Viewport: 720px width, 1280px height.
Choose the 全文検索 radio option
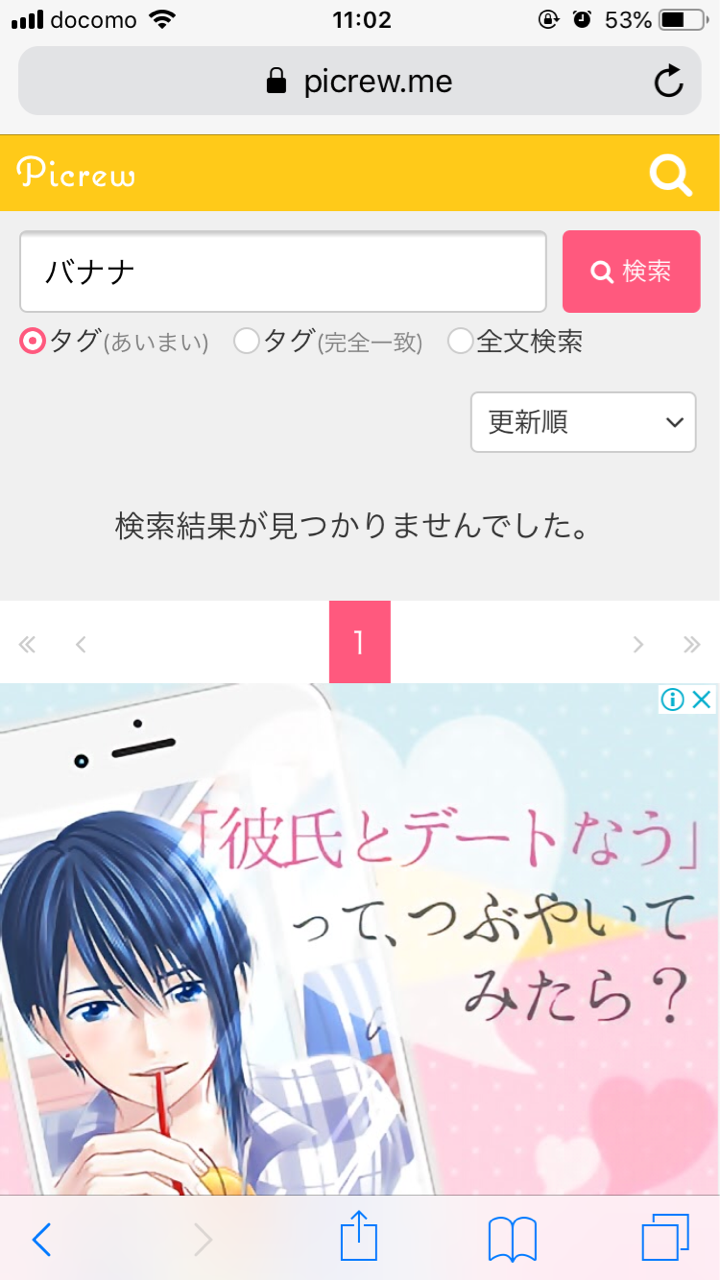(x=515, y=342)
